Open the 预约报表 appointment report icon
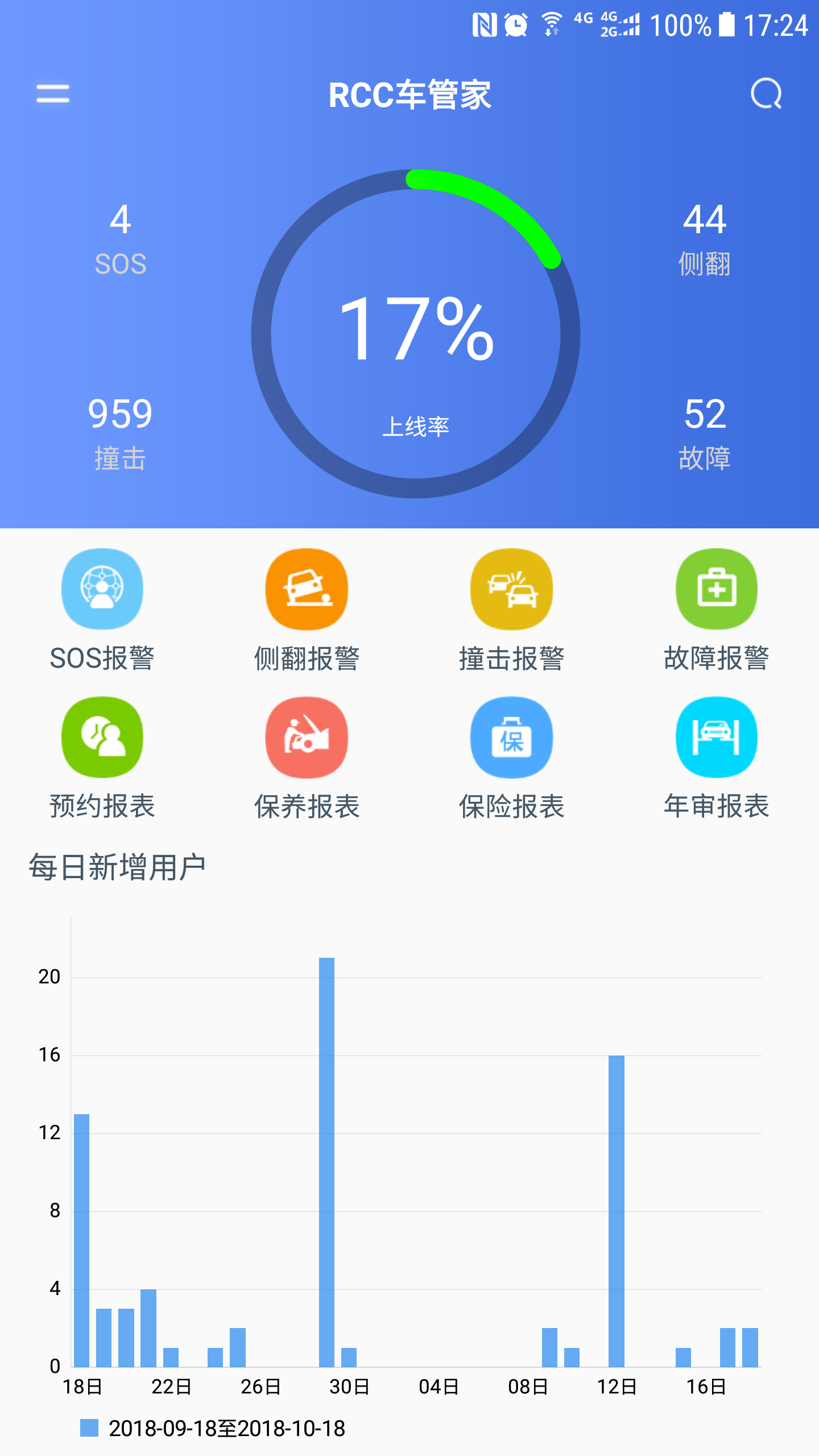The image size is (819, 1456). tap(102, 737)
